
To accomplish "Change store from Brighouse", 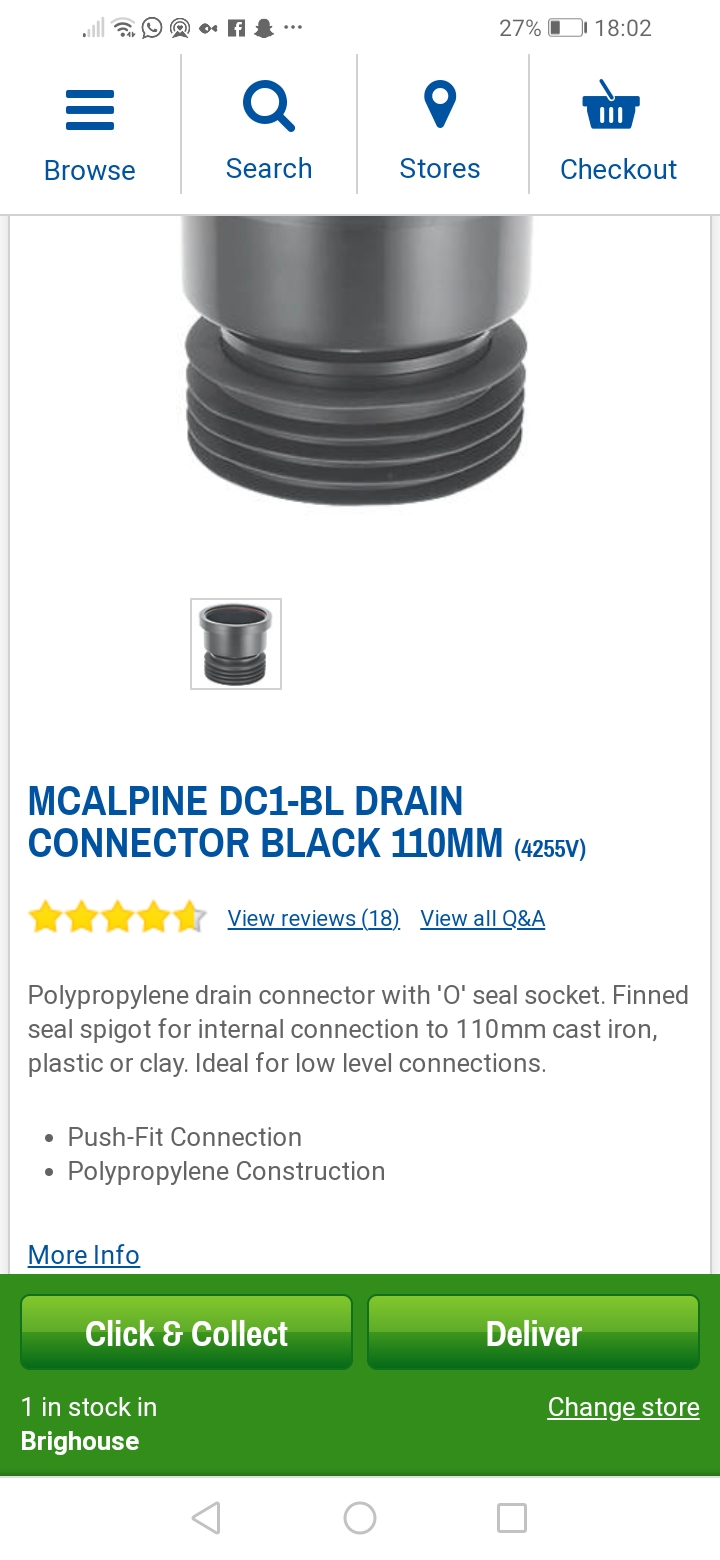I will [623, 1407].
